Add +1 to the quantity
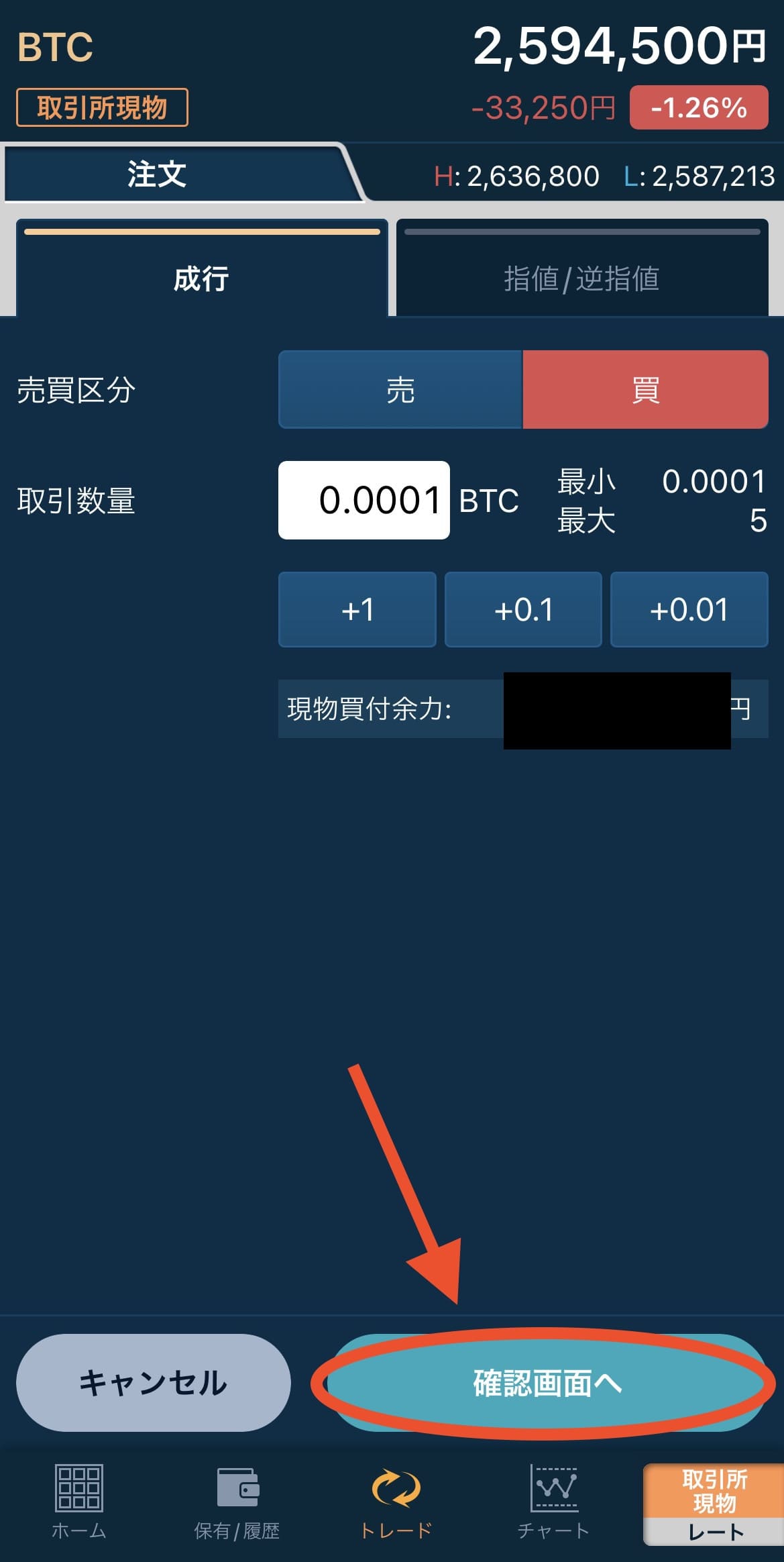784x1562 pixels. click(x=357, y=609)
